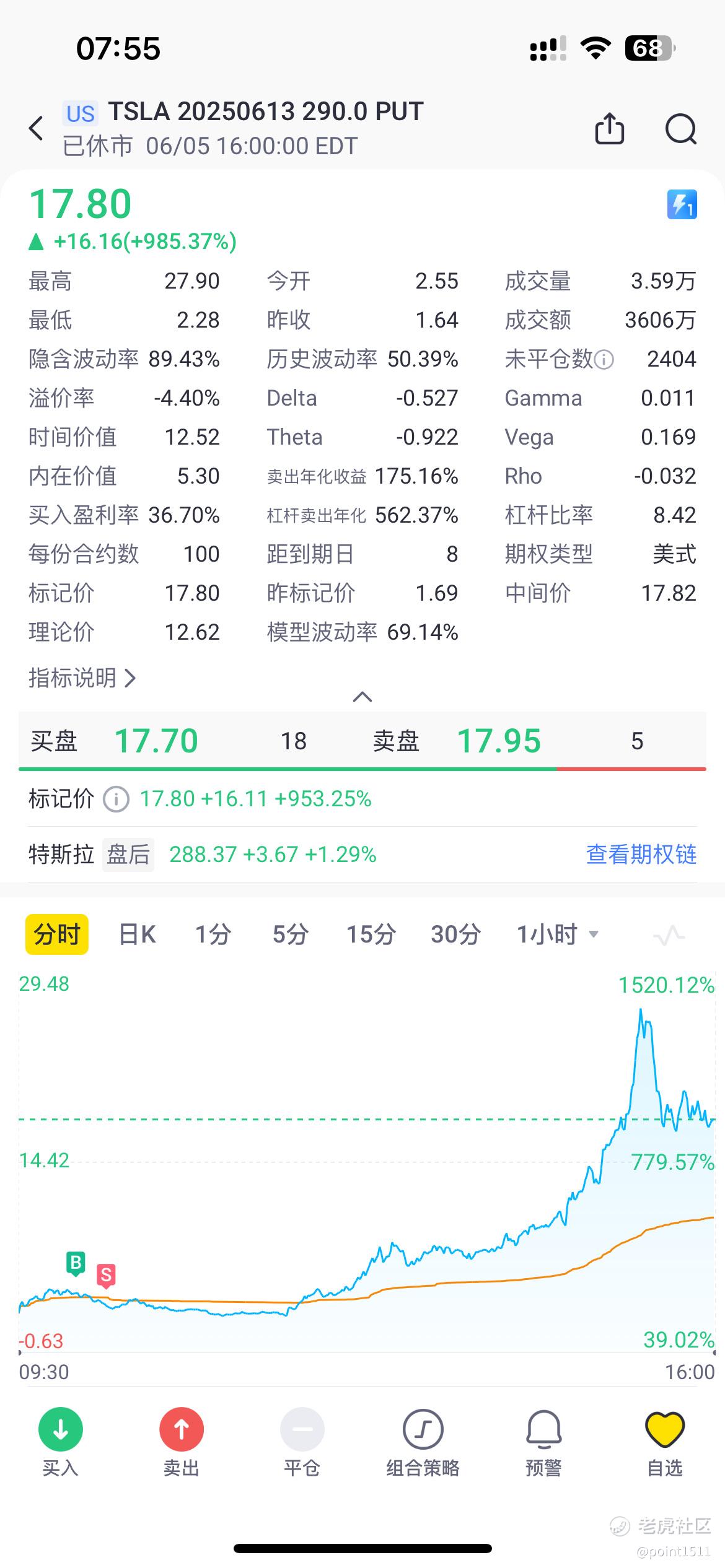Share this TSLA put option
The width and height of the screenshot is (725, 1568).
click(609, 128)
